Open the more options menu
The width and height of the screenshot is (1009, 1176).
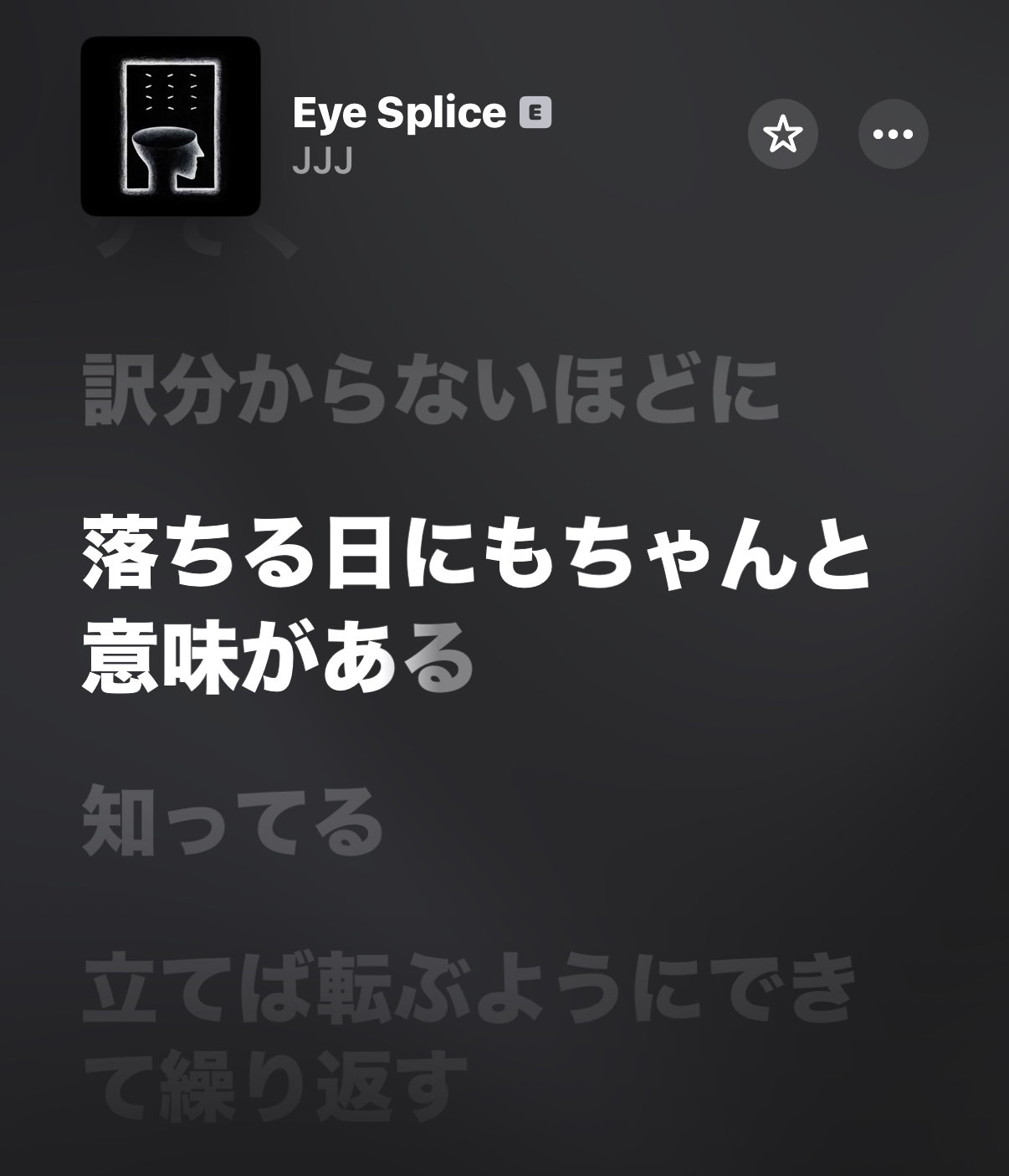(893, 134)
